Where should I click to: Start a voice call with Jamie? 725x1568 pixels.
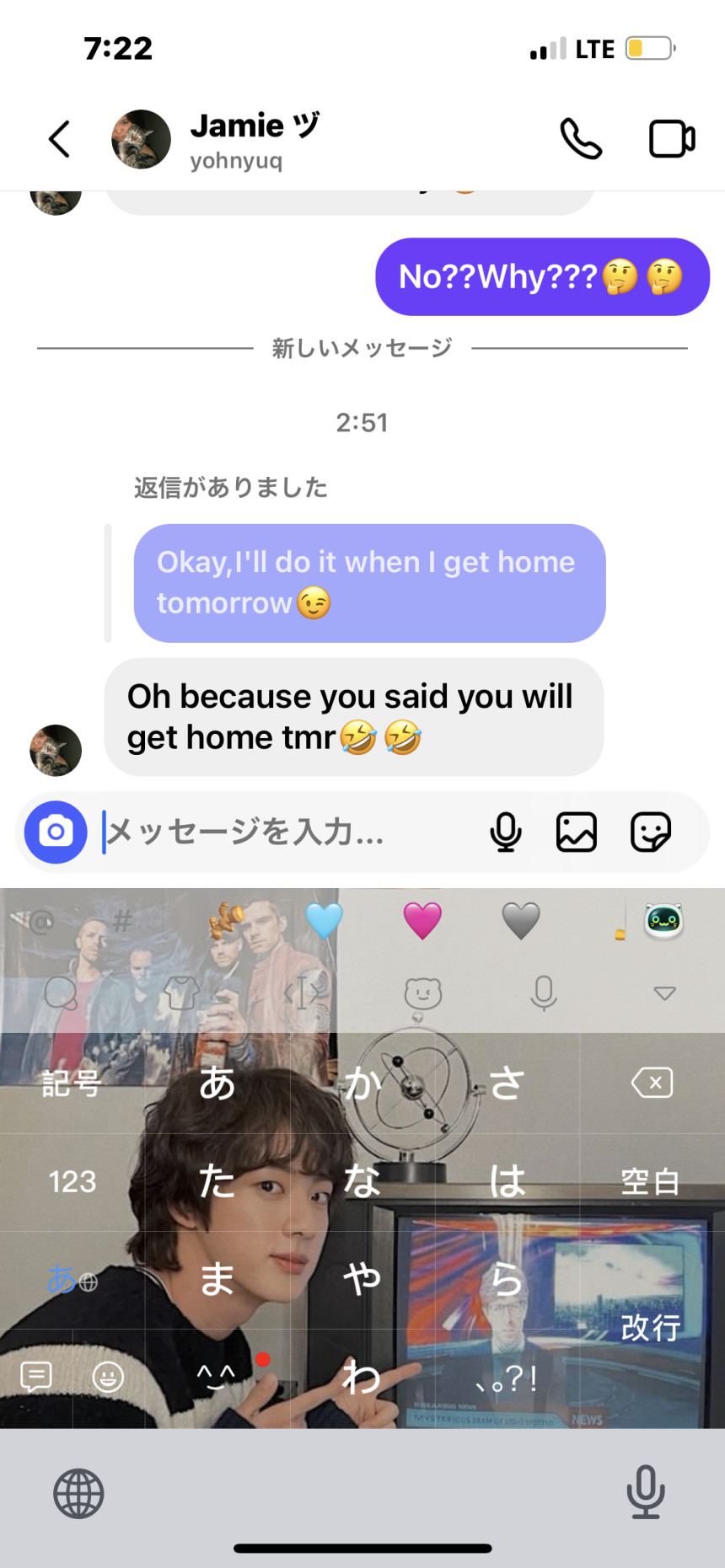pos(582,139)
